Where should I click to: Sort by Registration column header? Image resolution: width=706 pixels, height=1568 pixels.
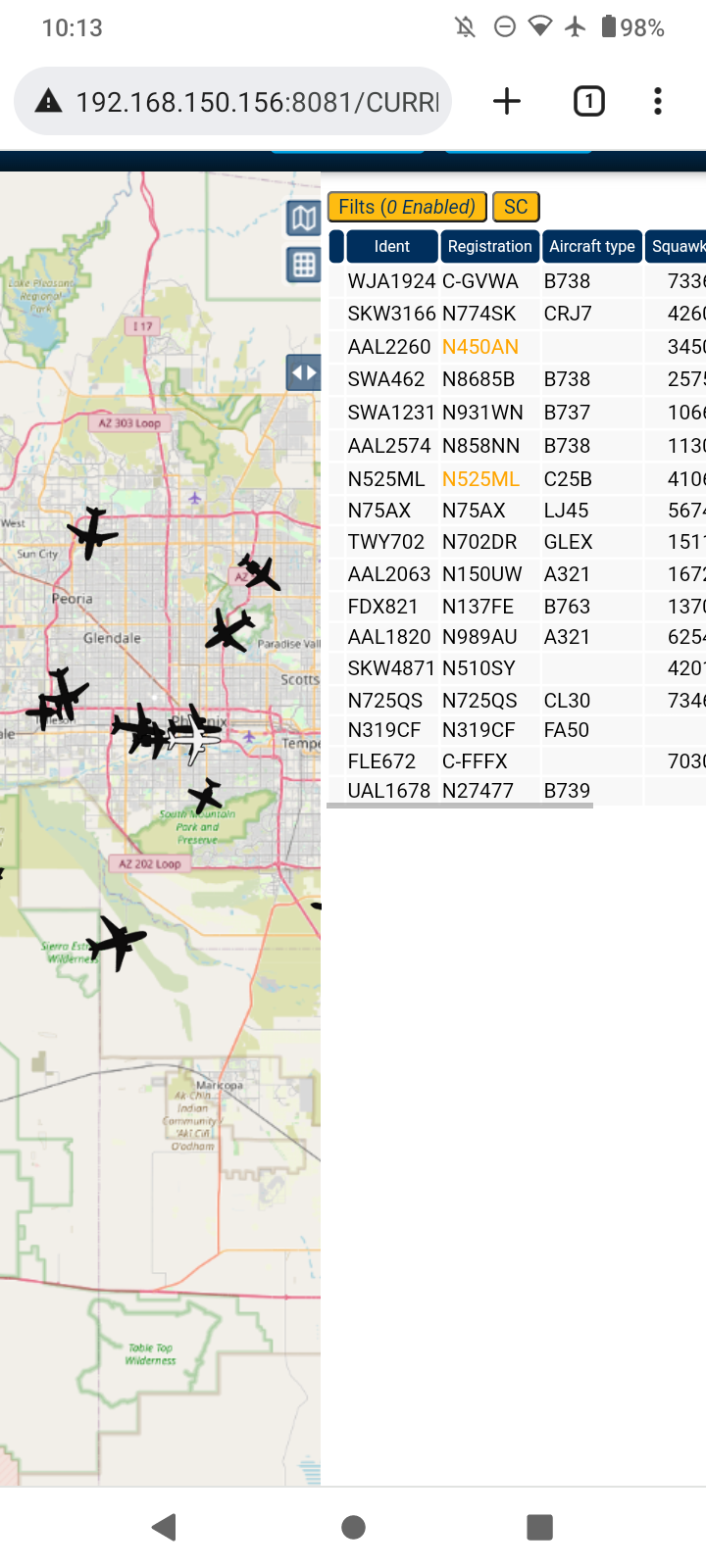click(x=489, y=246)
